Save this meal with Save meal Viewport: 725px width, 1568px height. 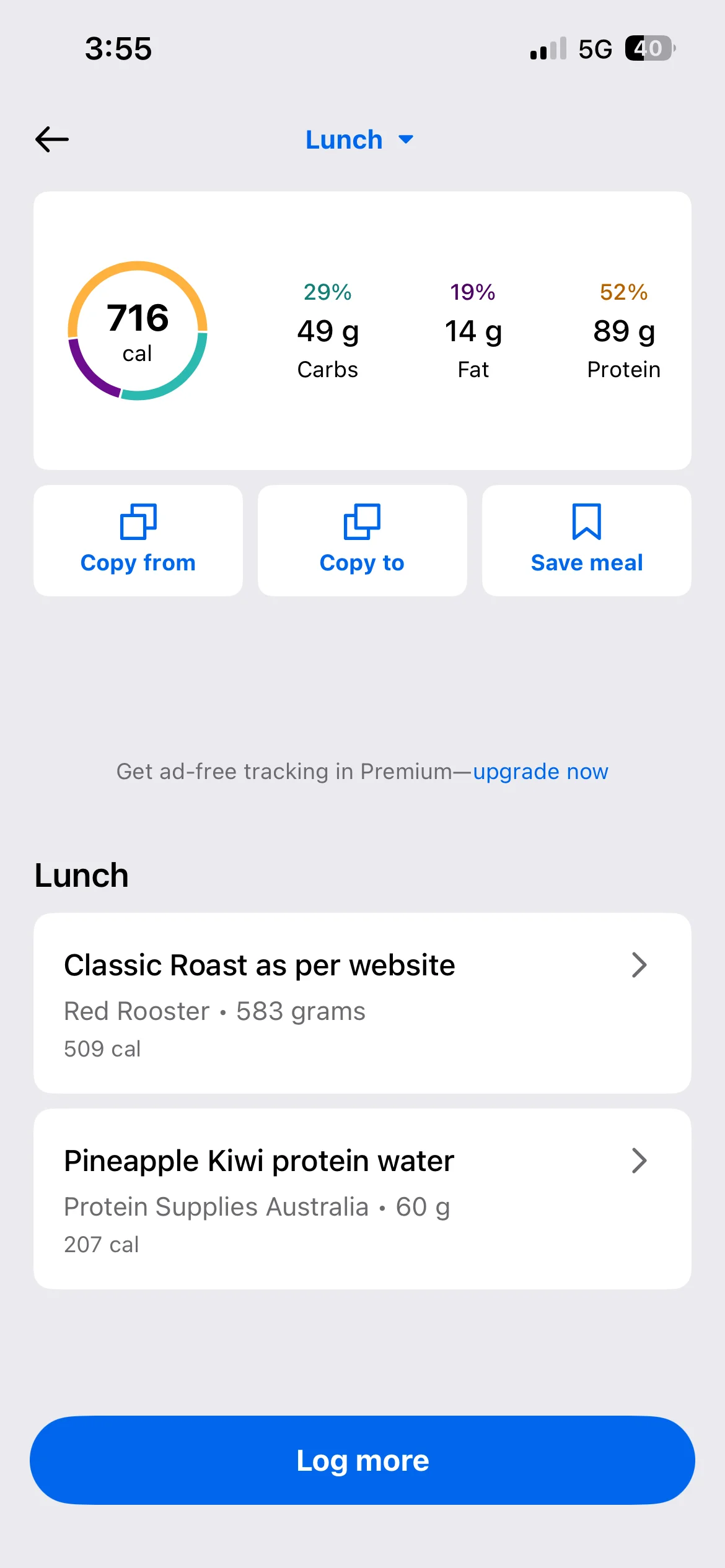[x=586, y=541]
